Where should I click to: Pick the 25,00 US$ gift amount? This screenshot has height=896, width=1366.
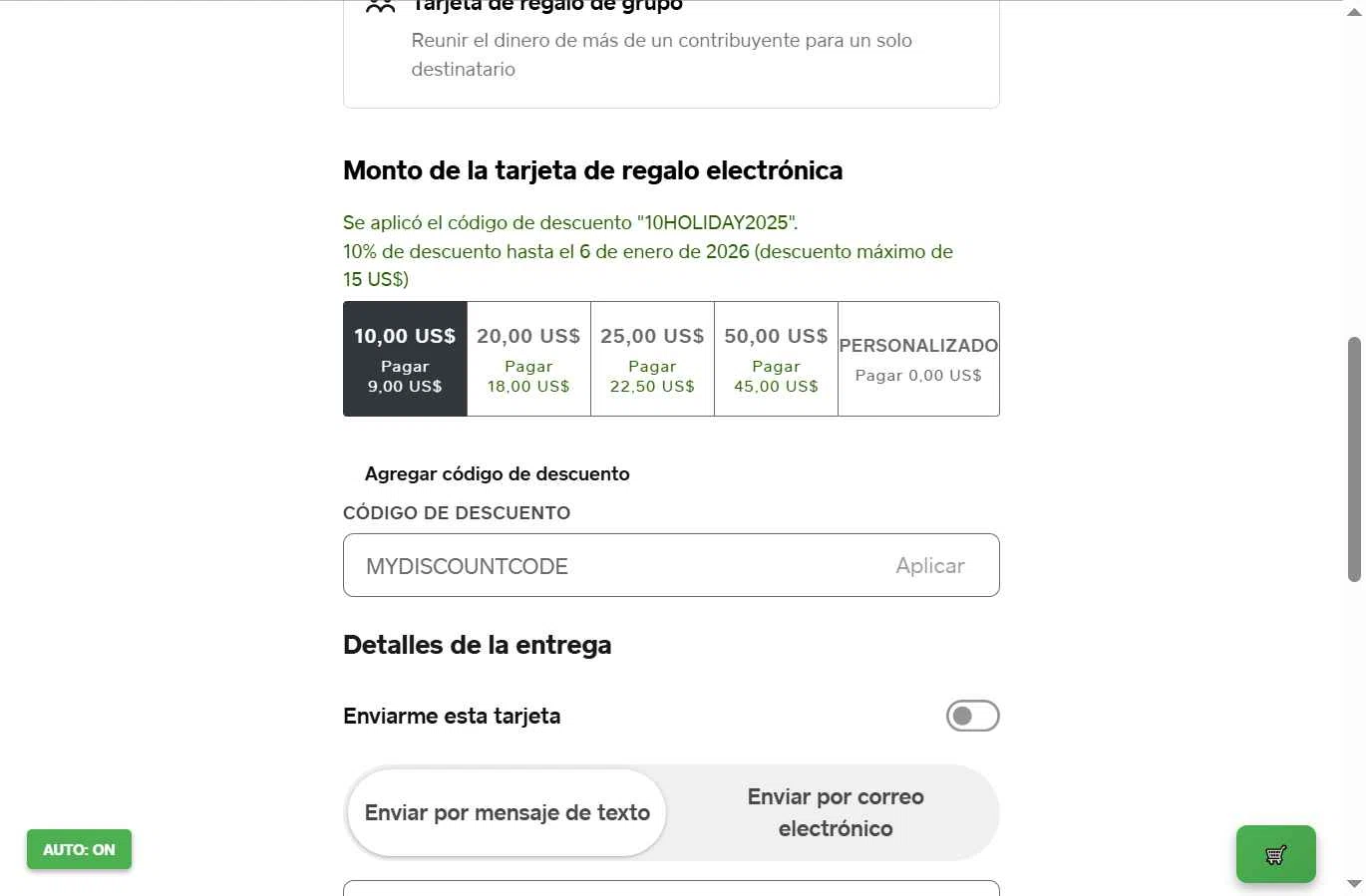[x=652, y=359]
